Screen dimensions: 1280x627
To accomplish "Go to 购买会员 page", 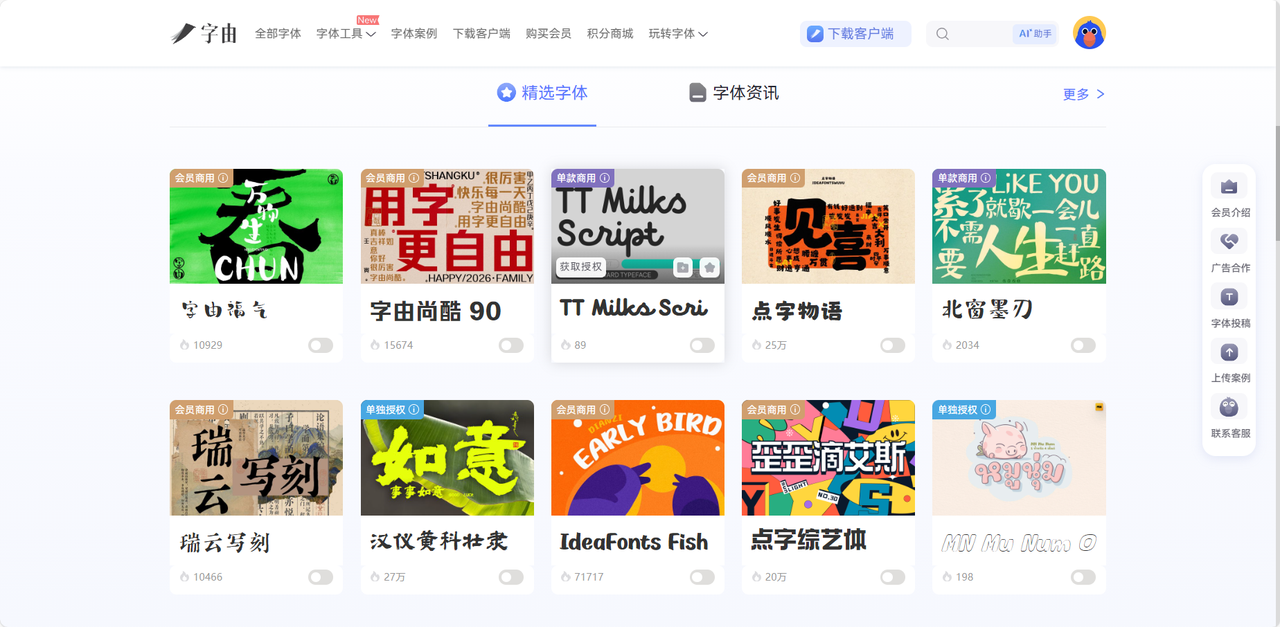I will (548, 33).
